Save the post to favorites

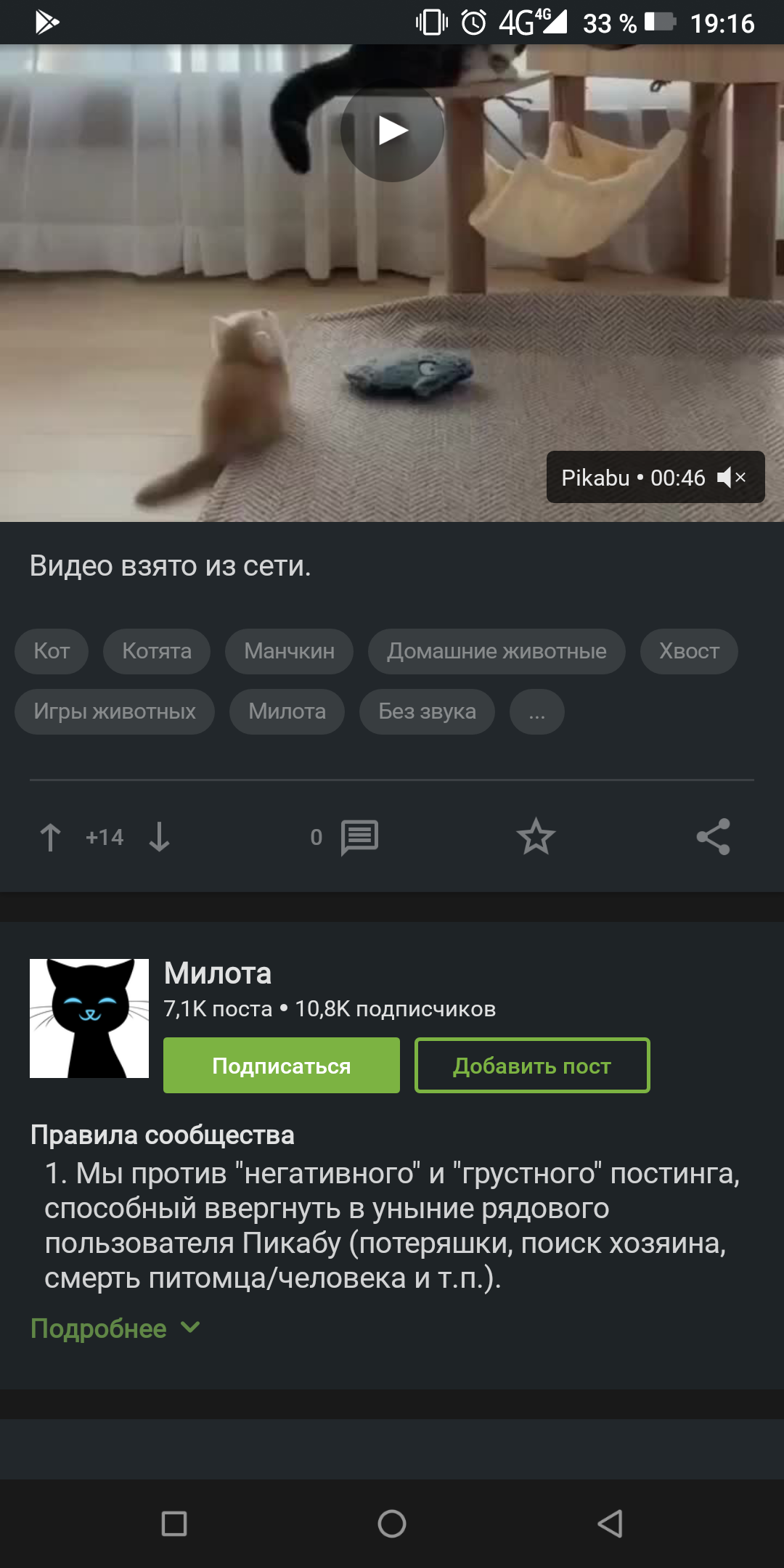536,837
